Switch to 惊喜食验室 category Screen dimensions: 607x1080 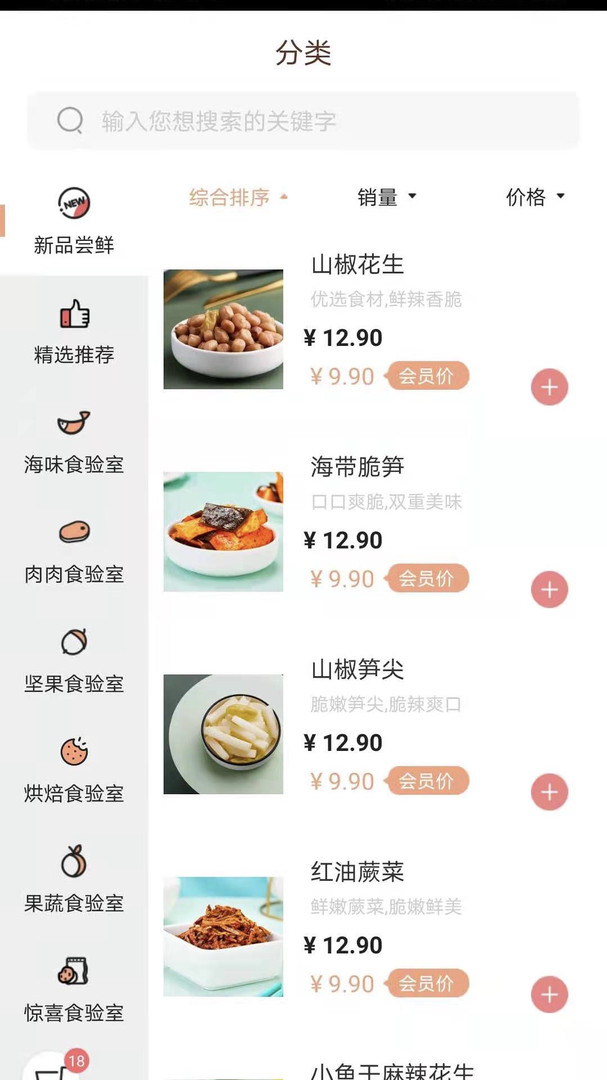(x=74, y=990)
